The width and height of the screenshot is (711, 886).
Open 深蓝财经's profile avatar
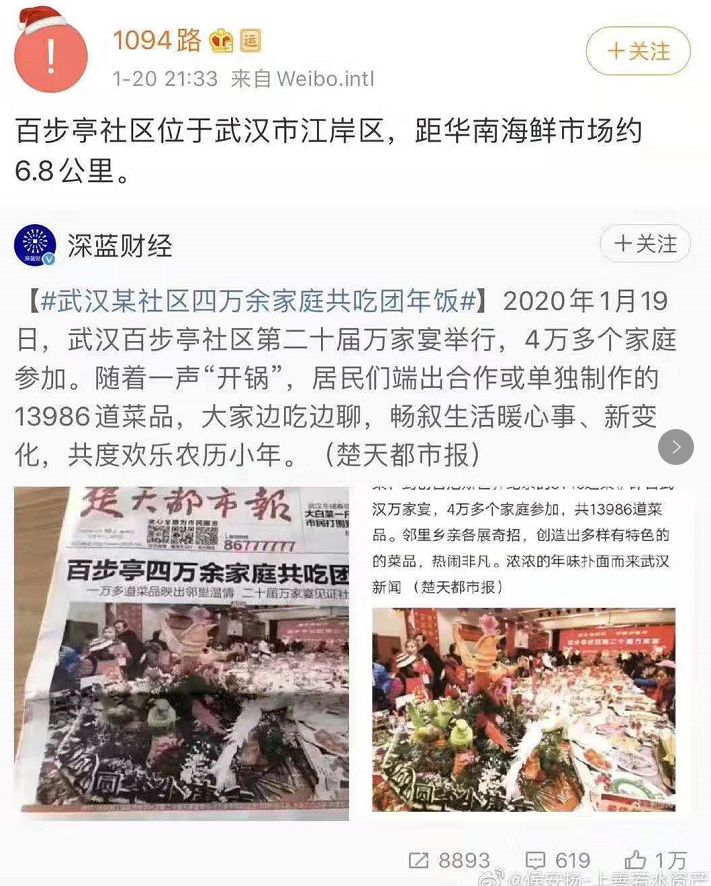pyautogui.click(x=35, y=245)
